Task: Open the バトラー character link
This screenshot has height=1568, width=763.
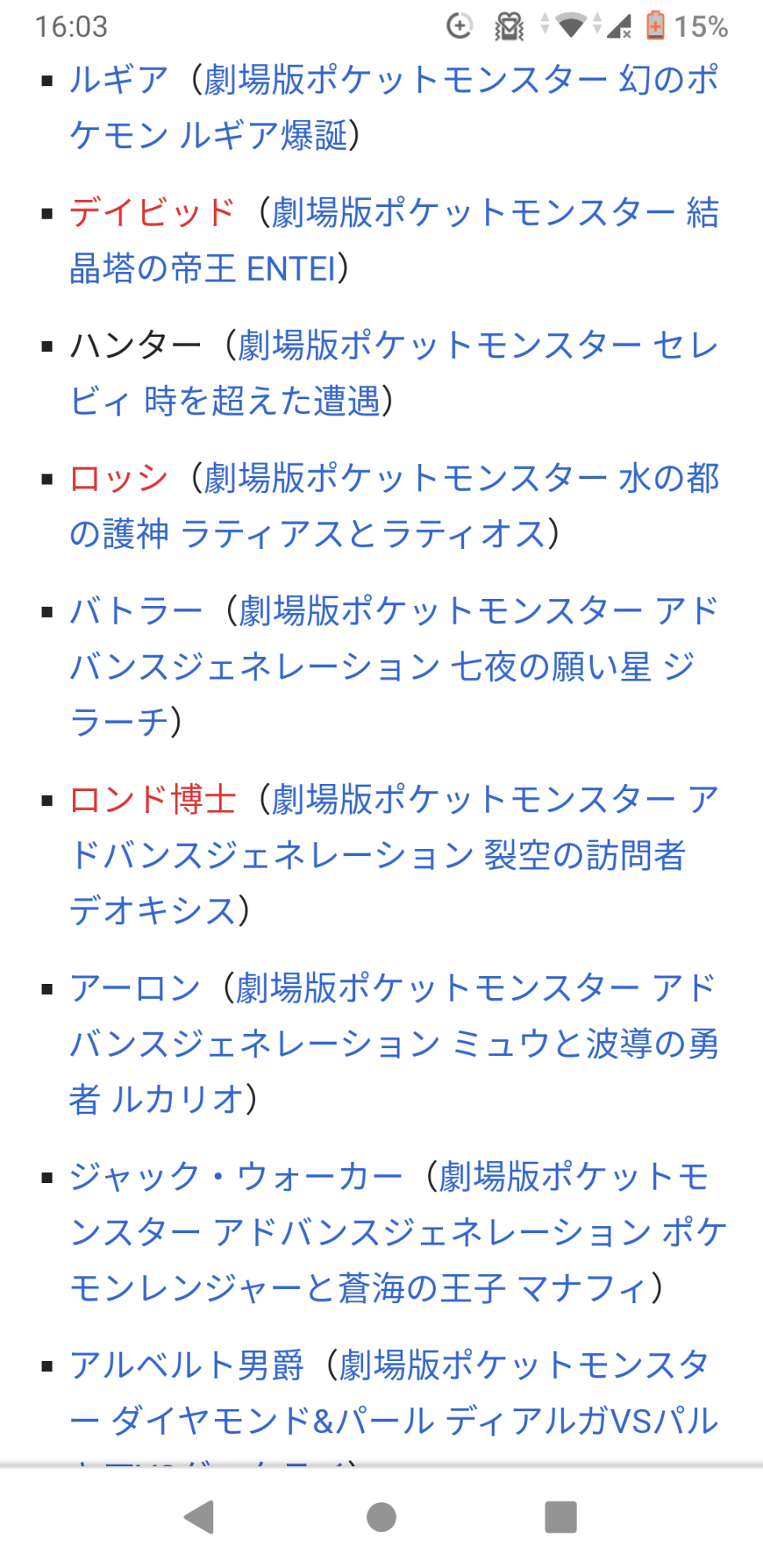Action: pos(136,612)
